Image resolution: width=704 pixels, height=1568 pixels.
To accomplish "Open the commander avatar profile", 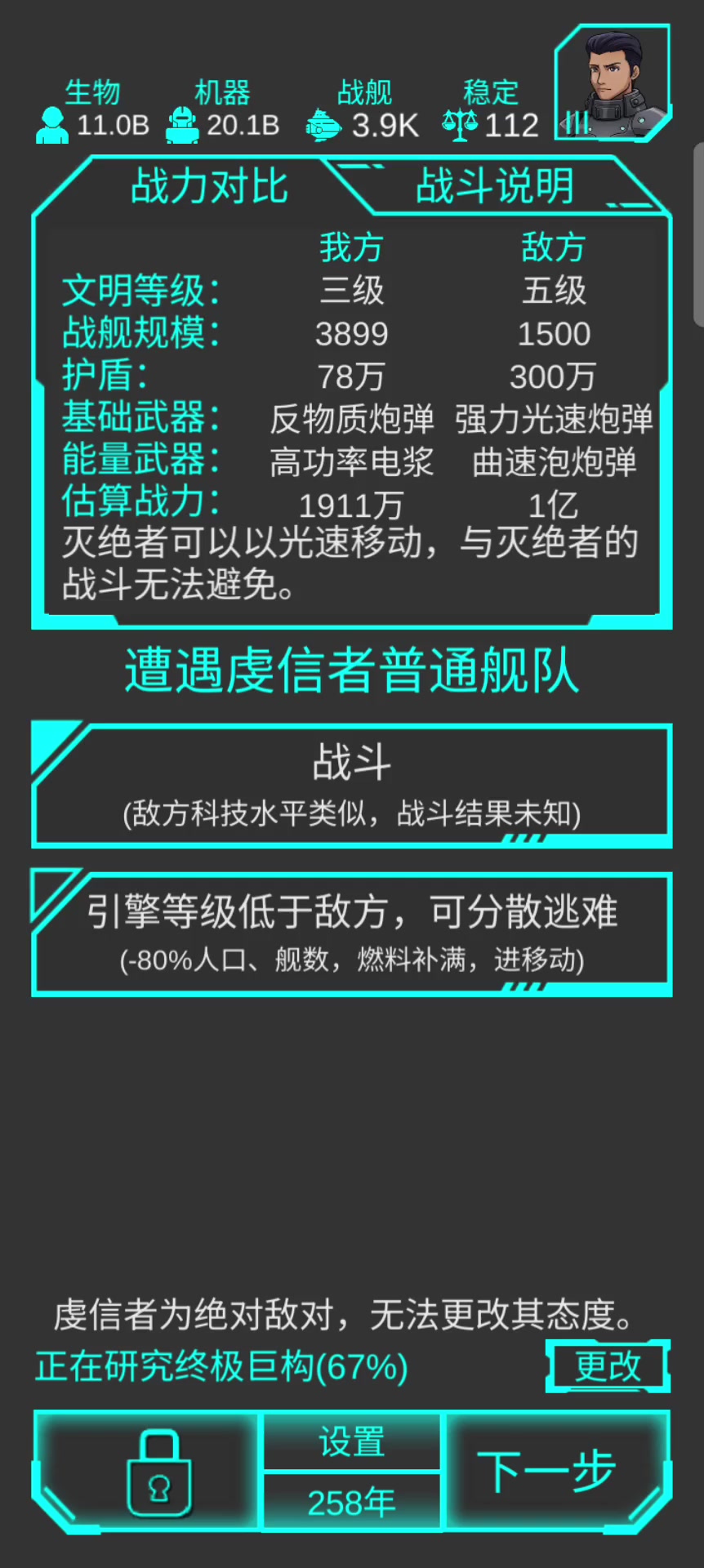I will click(613, 83).
